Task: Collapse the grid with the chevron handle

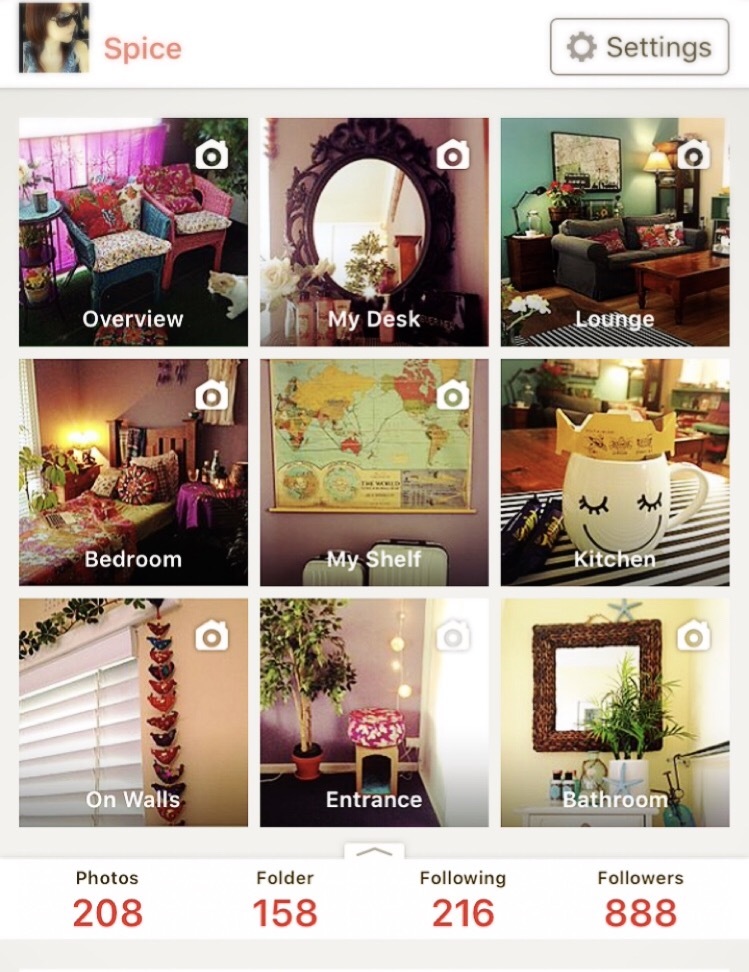Action: [x=374, y=851]
